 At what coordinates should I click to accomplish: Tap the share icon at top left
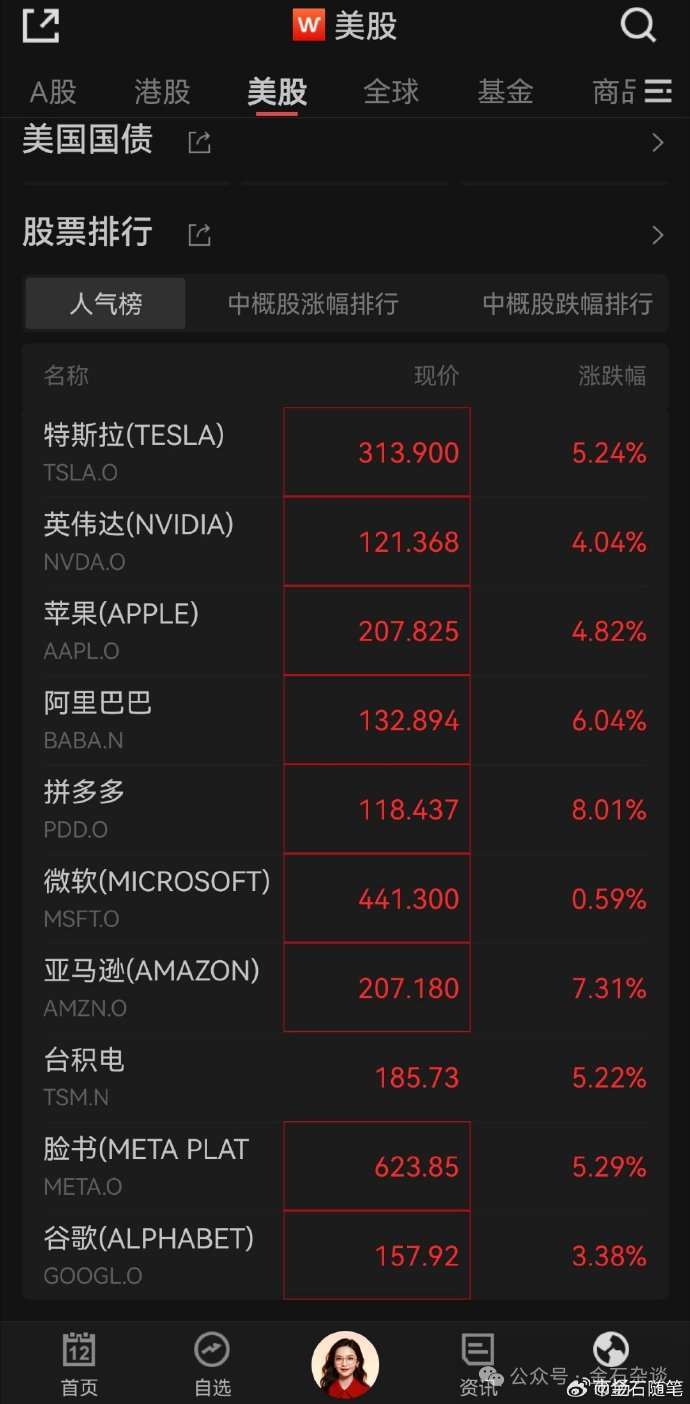pyautogui.click(x=41, y=25)
